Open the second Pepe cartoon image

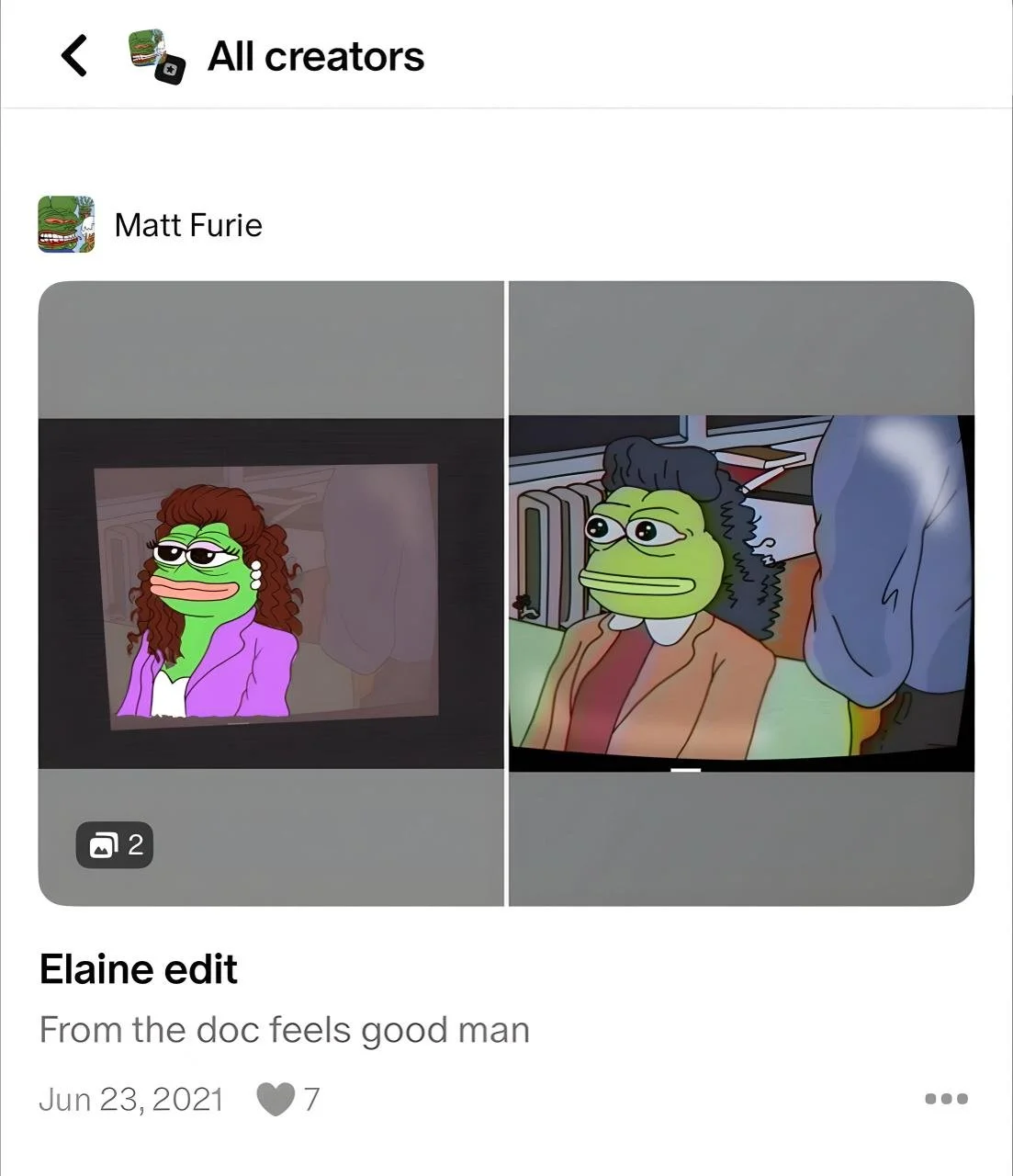point(740,593)
